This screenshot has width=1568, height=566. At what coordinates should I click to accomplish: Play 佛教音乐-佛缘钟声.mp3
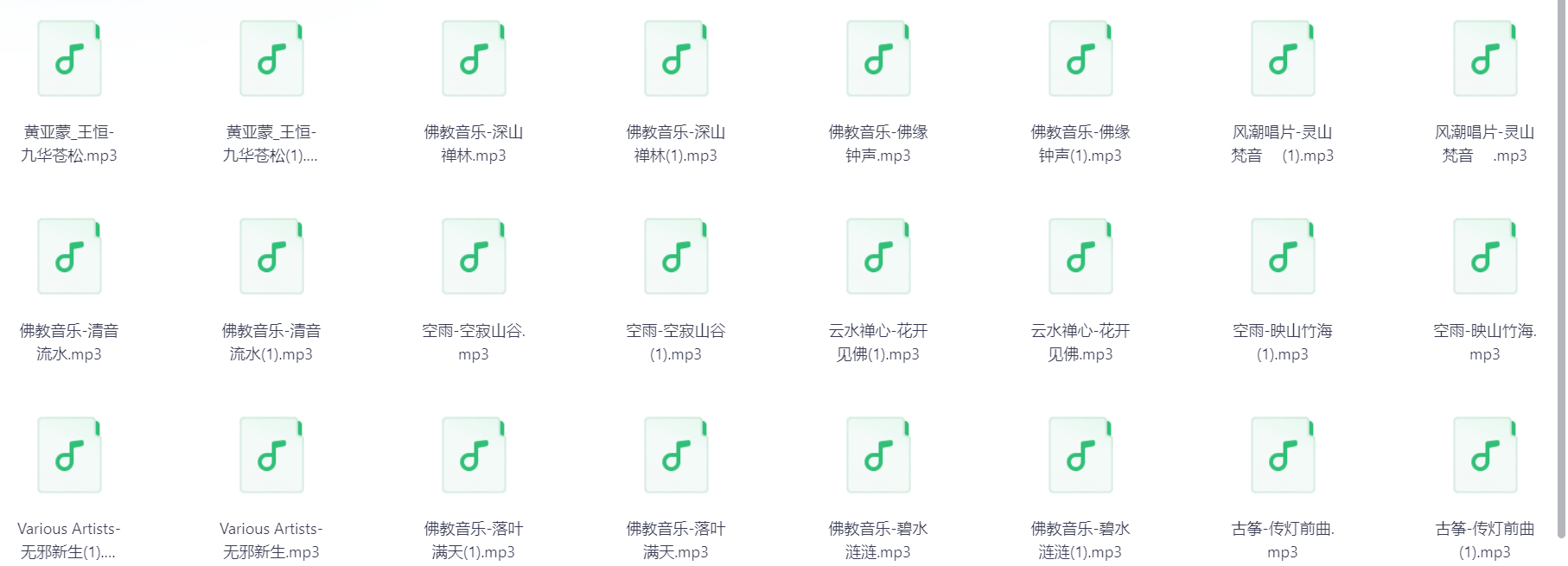point(878,59)
